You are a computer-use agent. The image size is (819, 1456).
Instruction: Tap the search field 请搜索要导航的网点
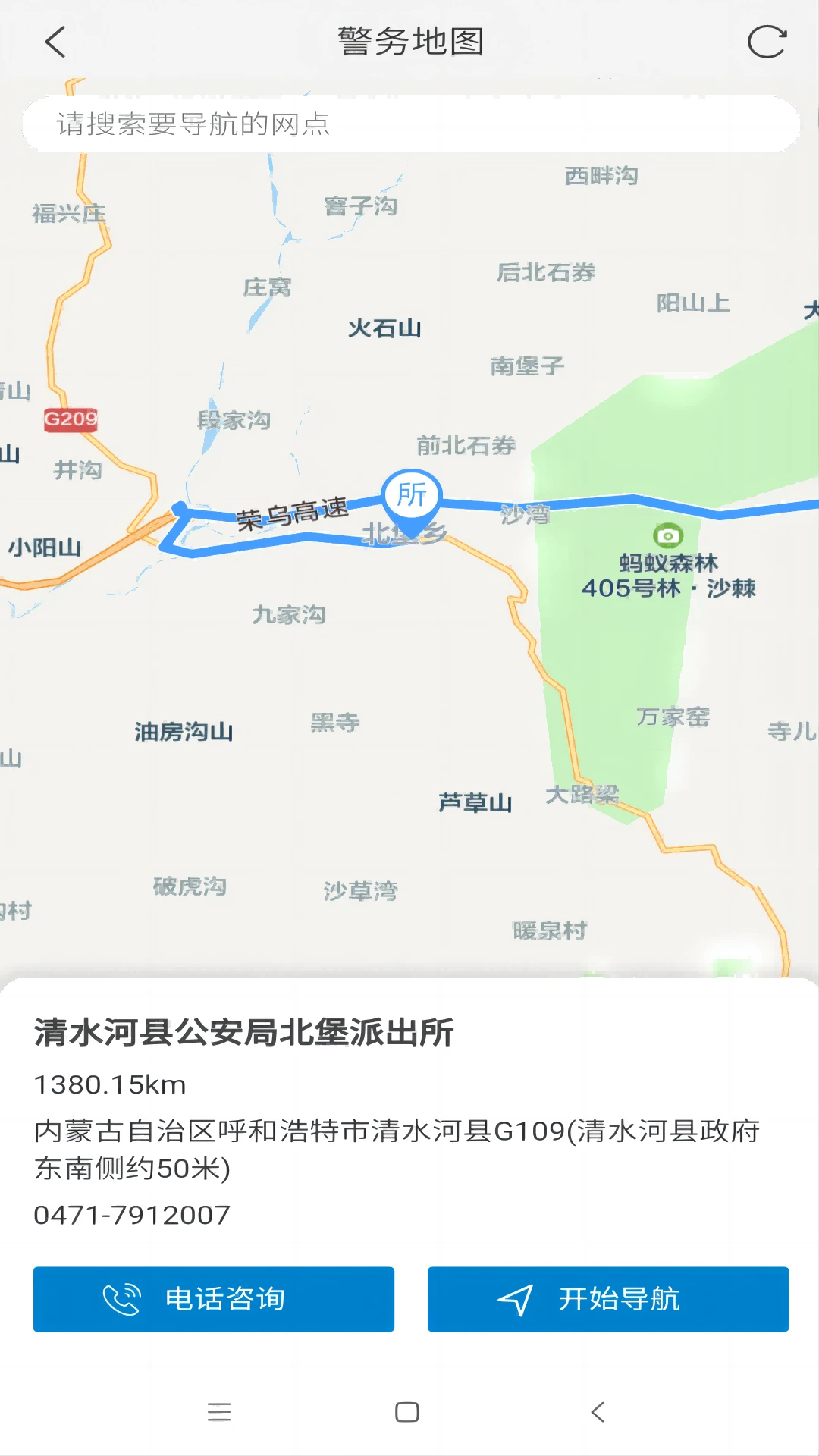point(409,124)
